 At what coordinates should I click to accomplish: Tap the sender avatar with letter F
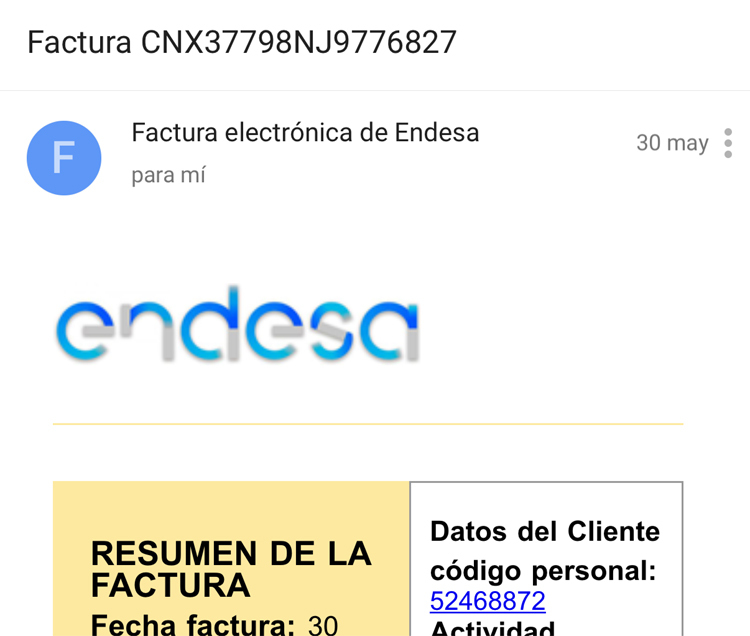pos(64,158)
